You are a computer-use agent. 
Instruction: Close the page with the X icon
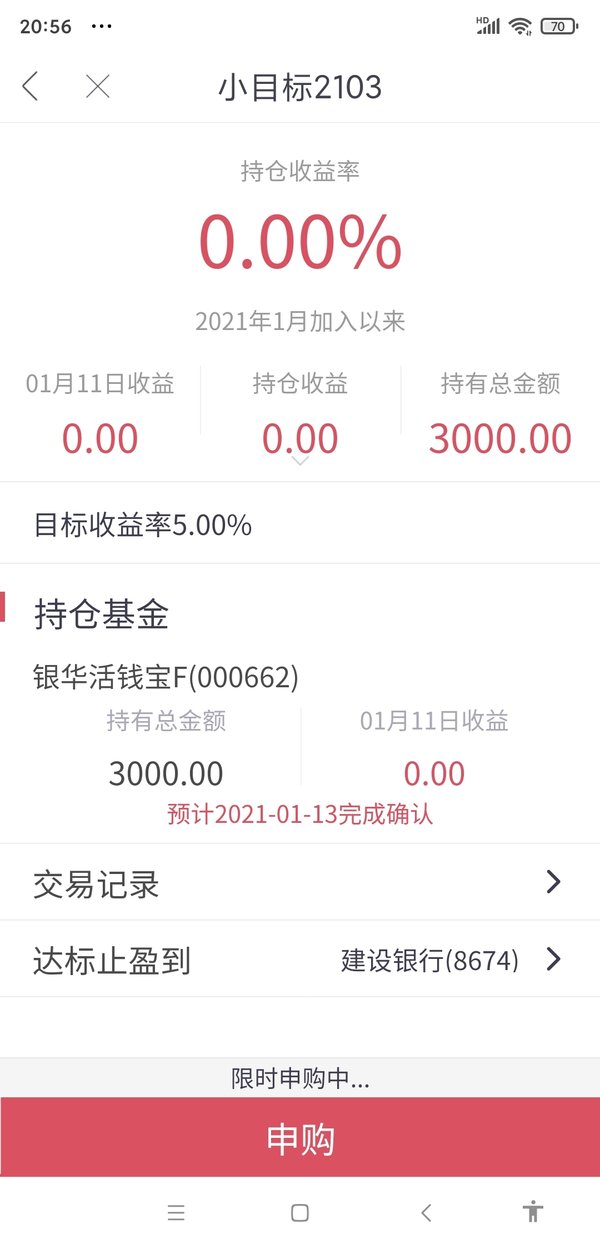click(x=97, y=87)
